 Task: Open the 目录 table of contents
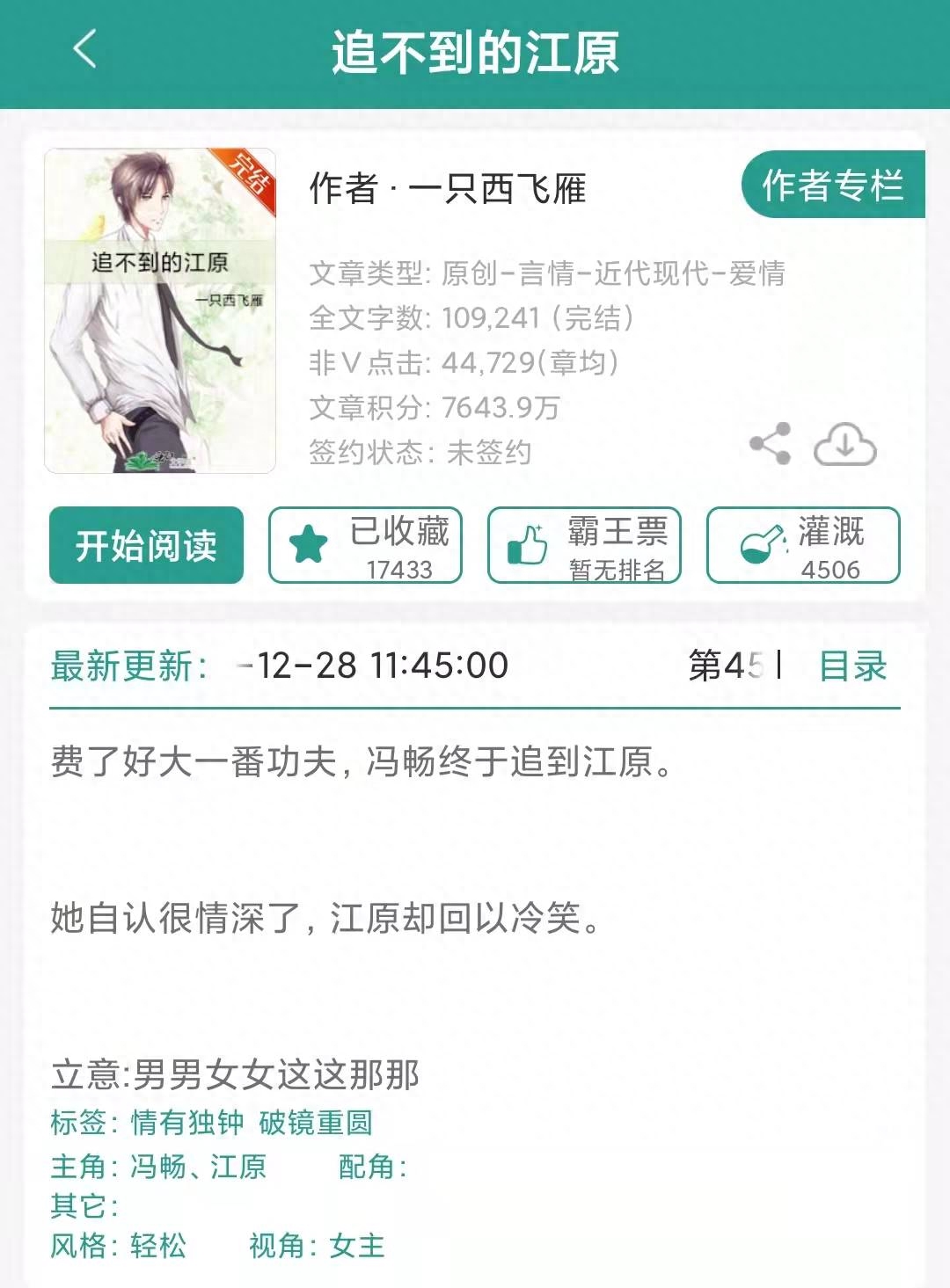852,666
